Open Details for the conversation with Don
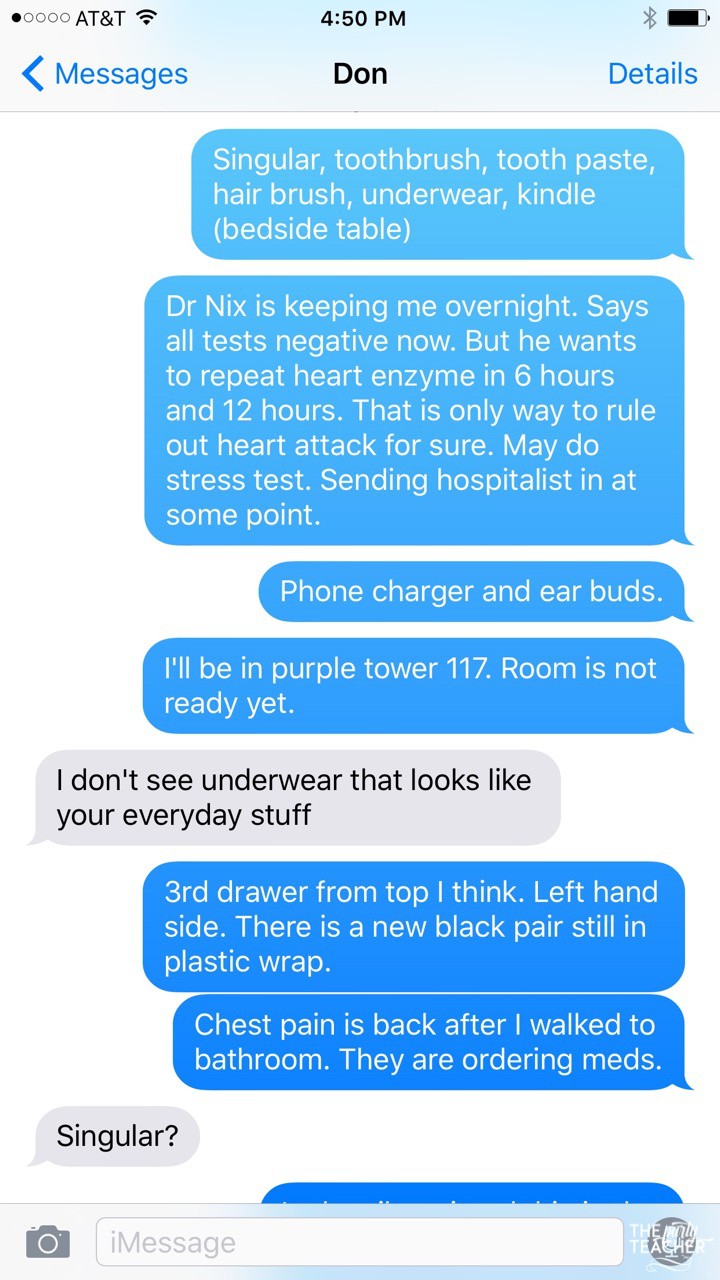Viewport: 720px width, 1280px height. click(x=652, y=74)
